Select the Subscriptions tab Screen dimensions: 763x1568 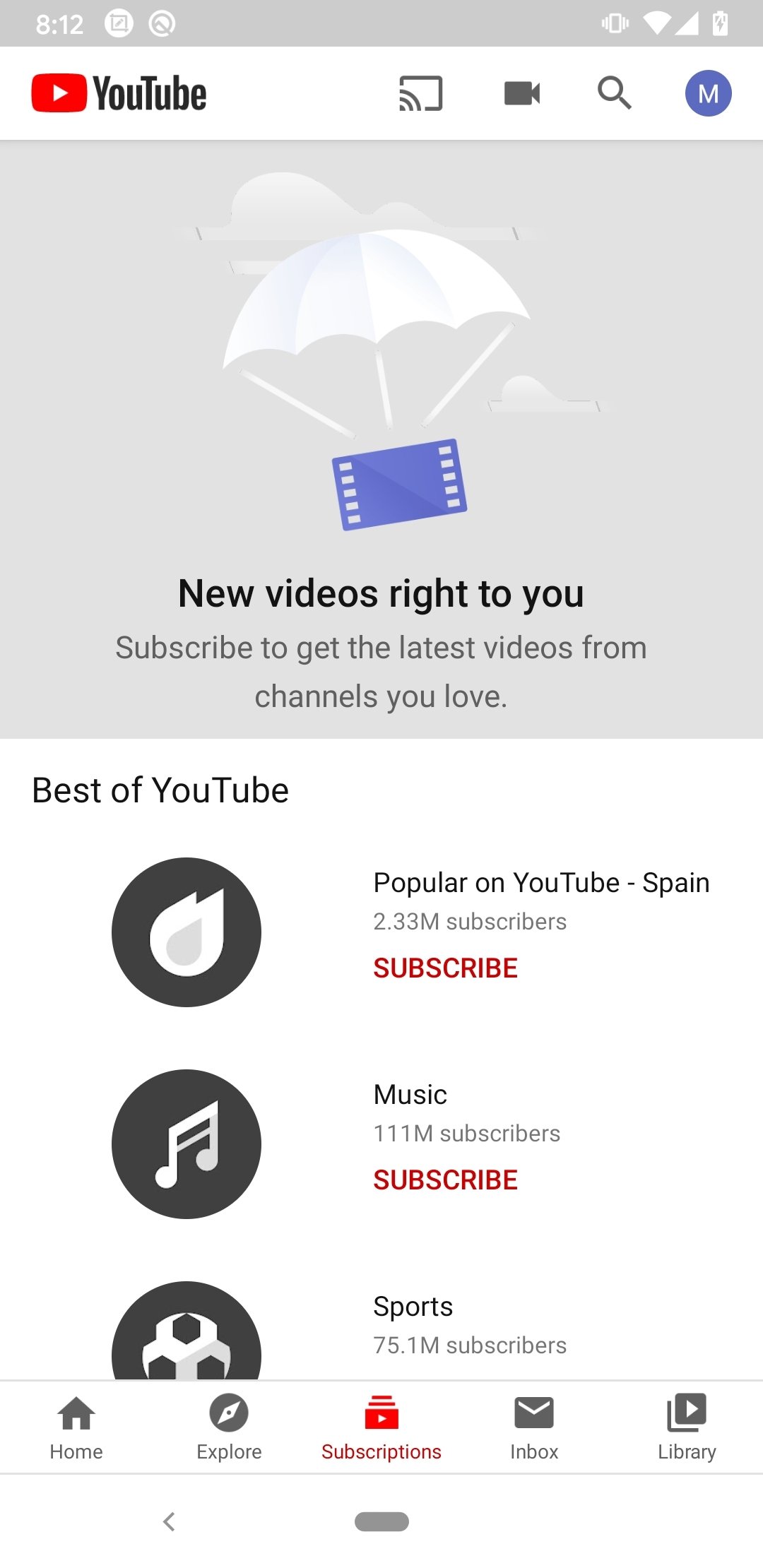(381, 1427)
